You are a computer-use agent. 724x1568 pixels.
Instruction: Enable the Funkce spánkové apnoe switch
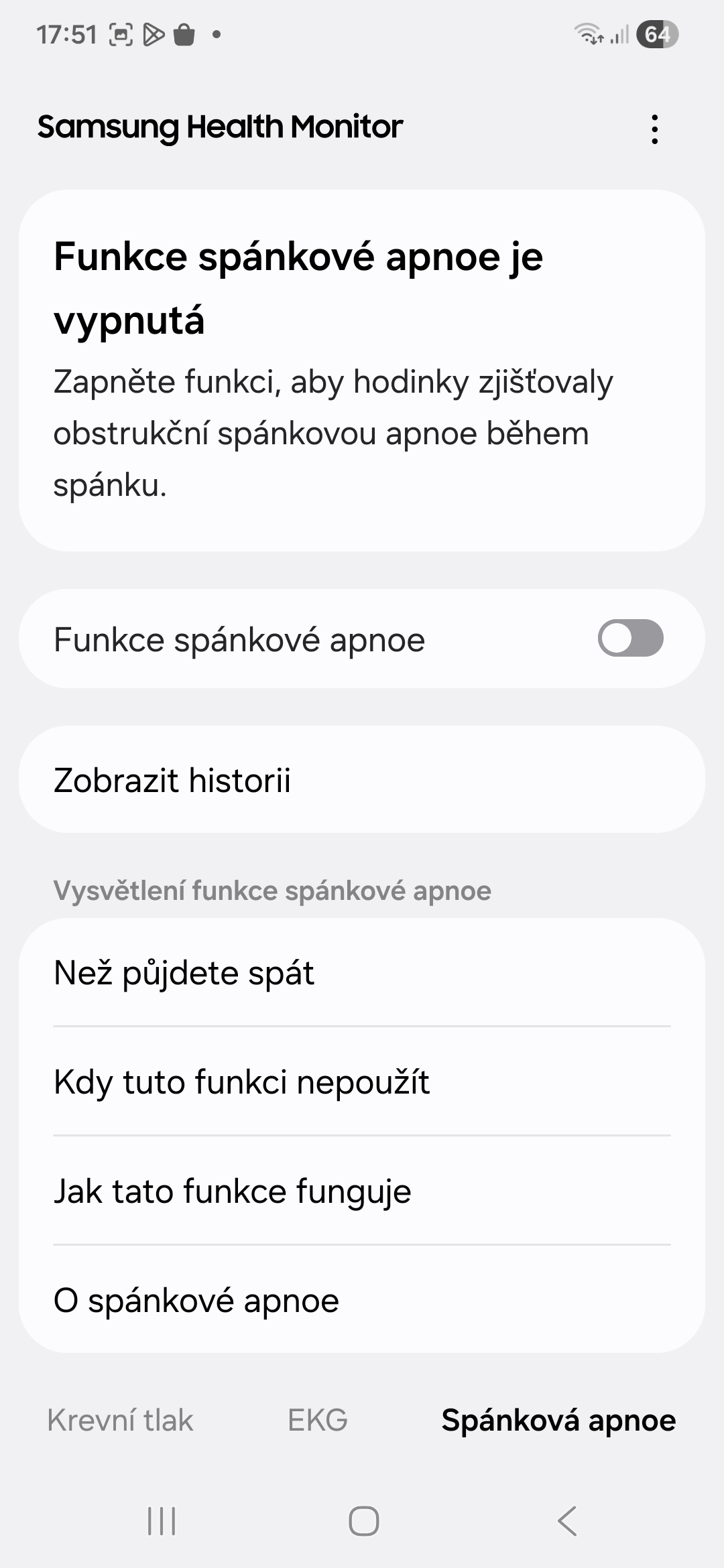coord(630,638)
